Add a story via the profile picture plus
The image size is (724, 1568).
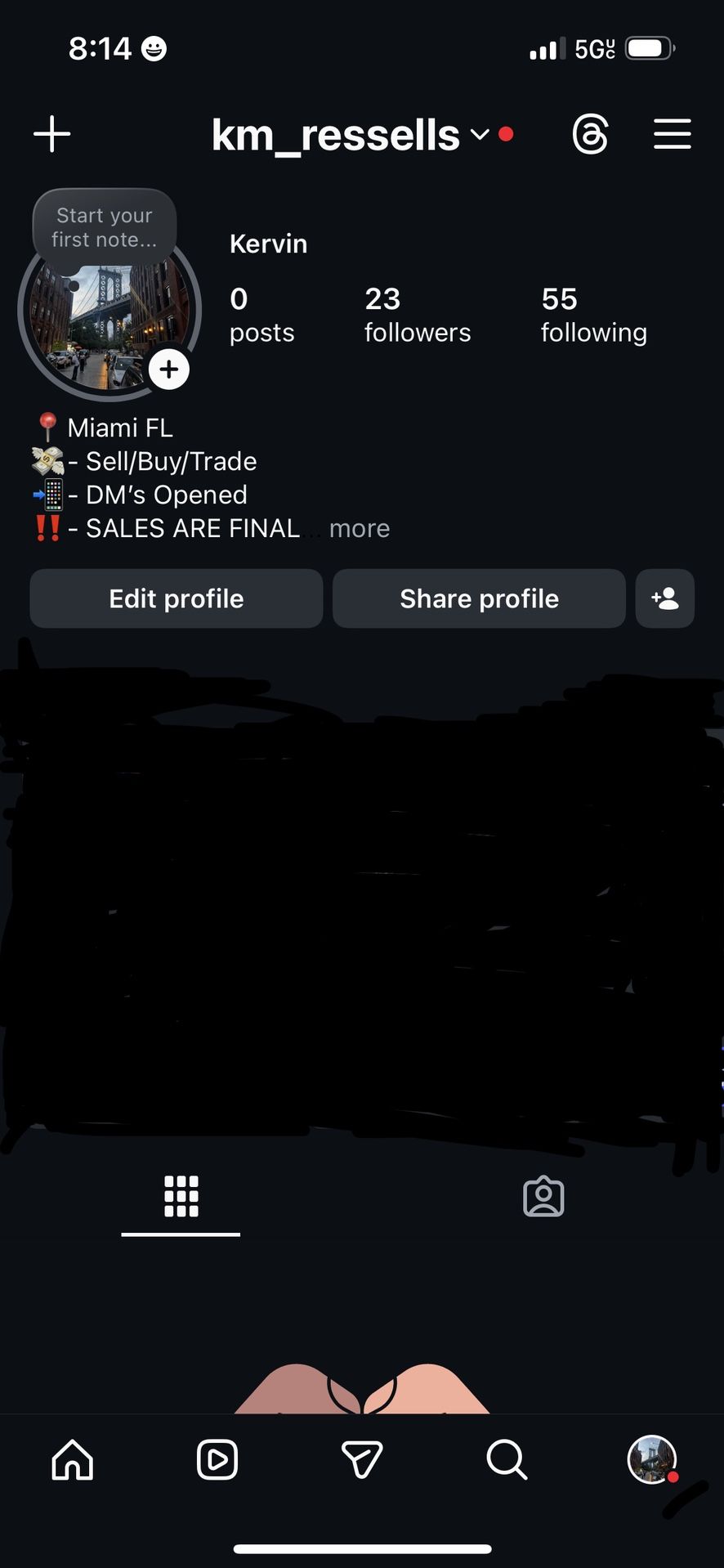[169, 370]
